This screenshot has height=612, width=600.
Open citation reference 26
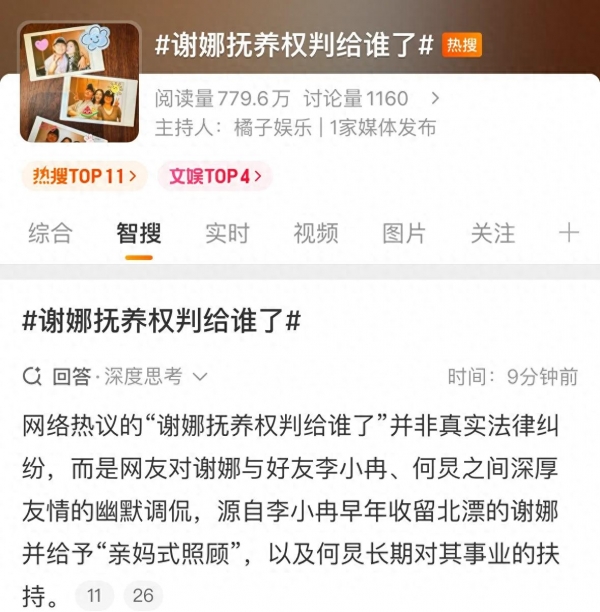coord(143,596)
